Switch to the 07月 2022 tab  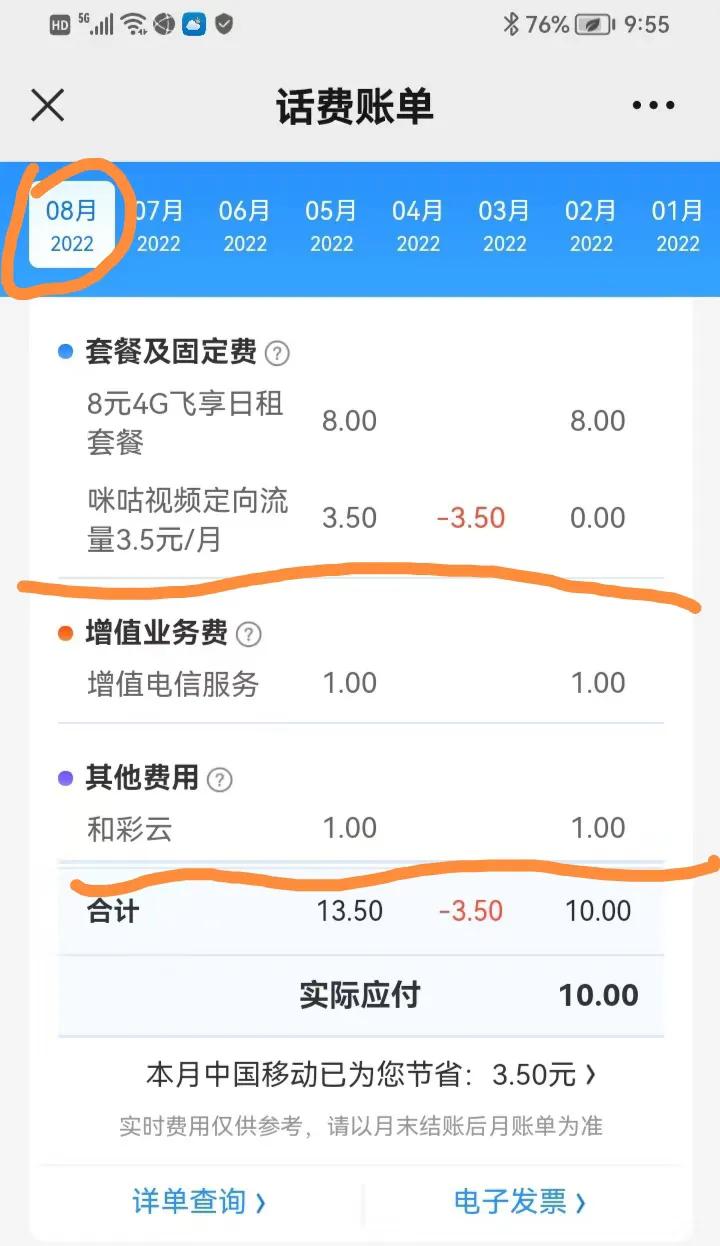tap(155, 225)
